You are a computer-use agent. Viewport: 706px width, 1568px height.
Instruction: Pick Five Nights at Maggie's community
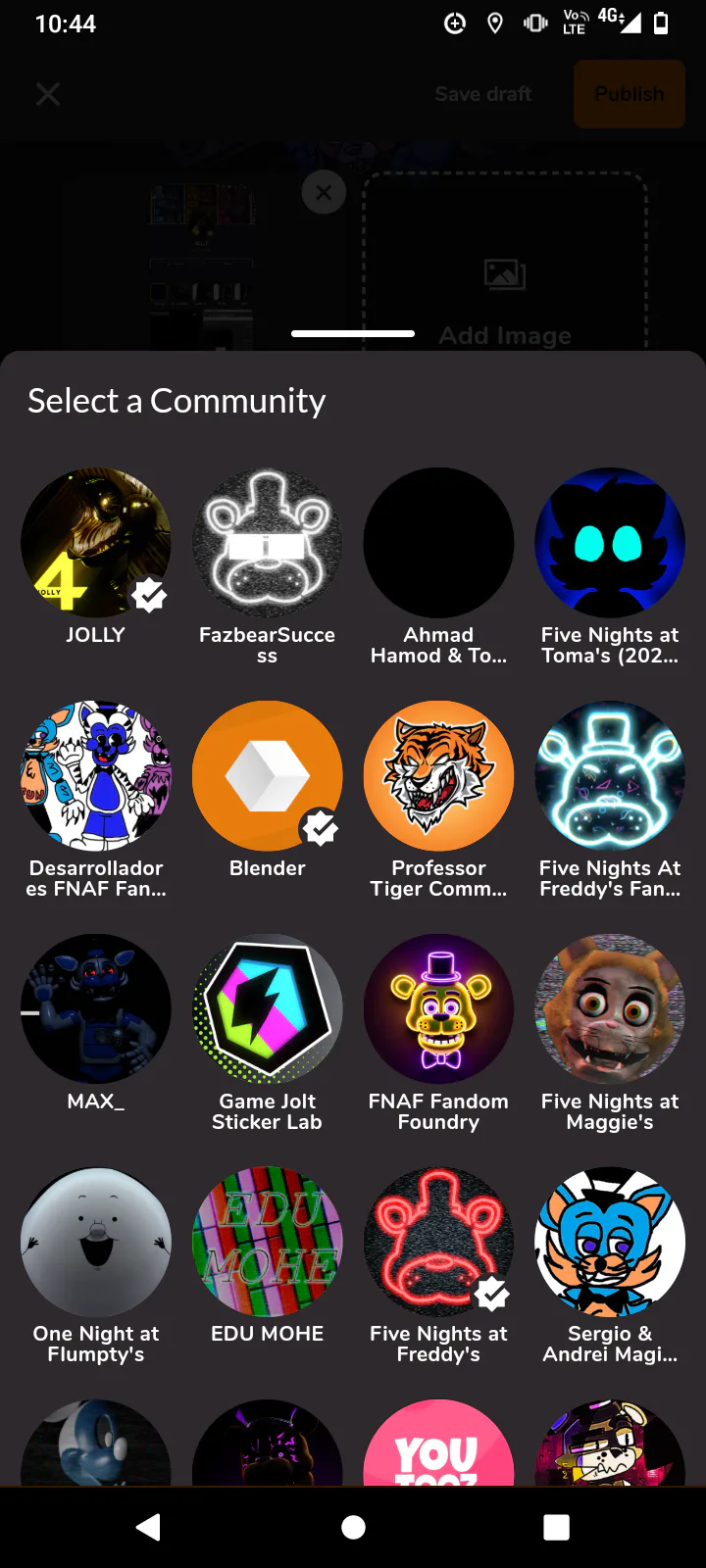(610, 1009)
